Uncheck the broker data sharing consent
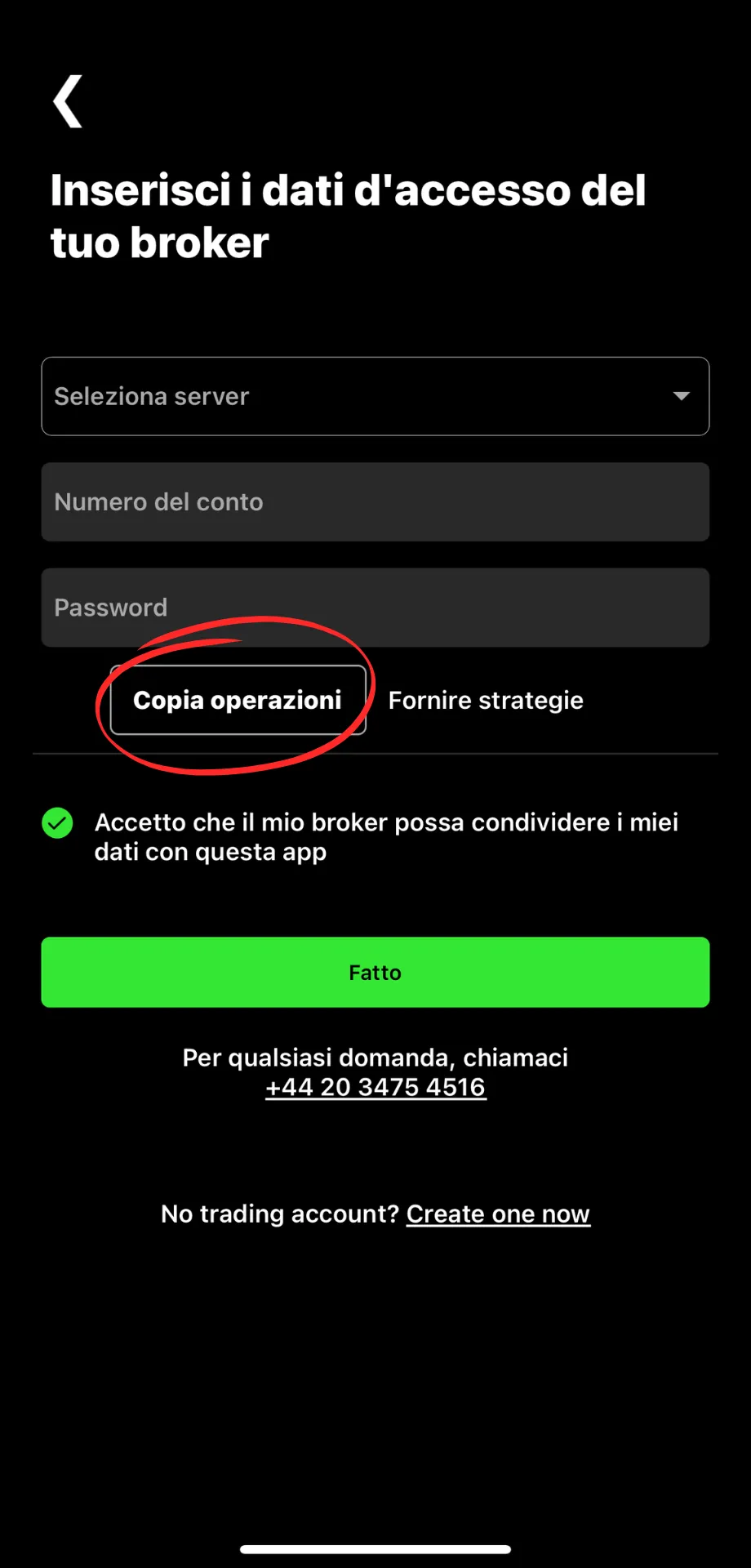This screenshot has height=1568, width=751. tap(57, 823)
